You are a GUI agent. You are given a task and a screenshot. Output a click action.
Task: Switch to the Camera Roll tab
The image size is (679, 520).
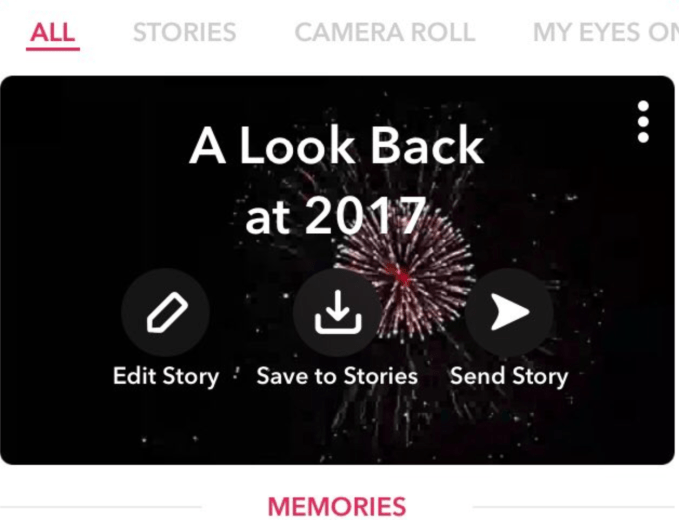pos(384,32)
